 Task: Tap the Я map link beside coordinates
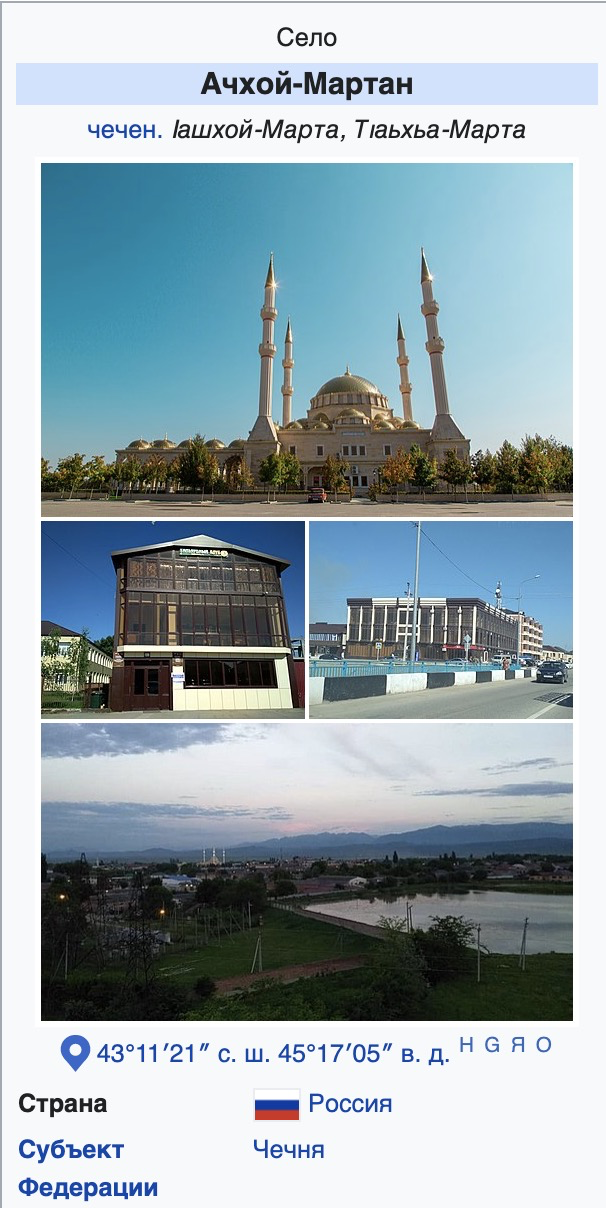coord(518,1045)
